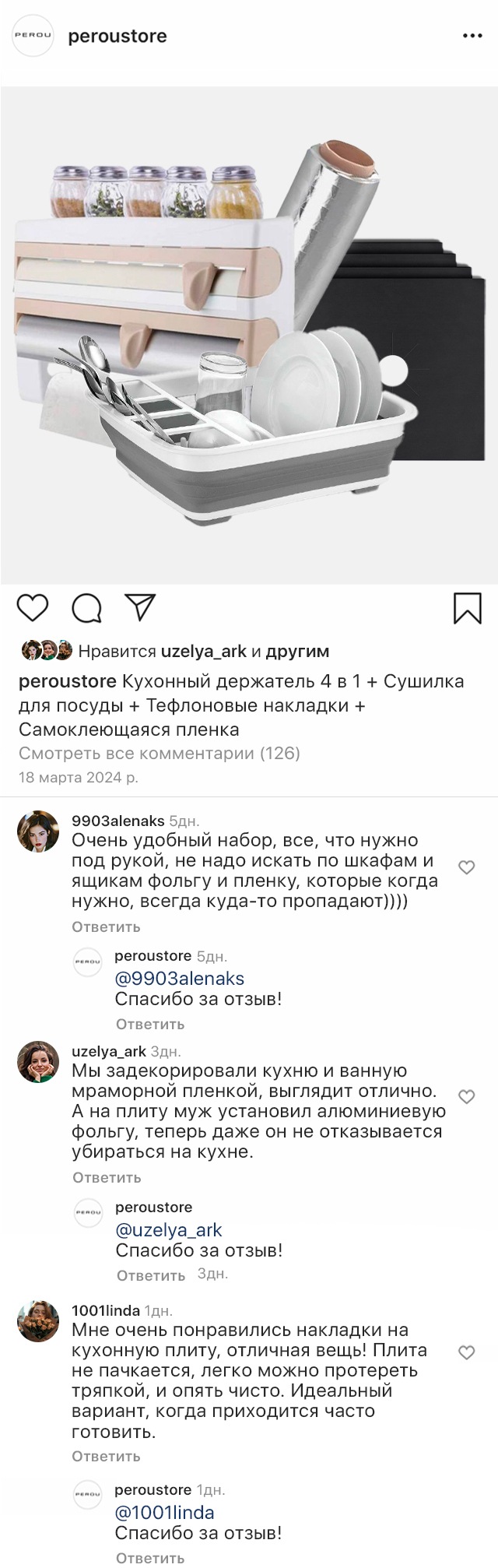Open the @1001linda mention link
498x1568 pixels.
(164, 1513)
